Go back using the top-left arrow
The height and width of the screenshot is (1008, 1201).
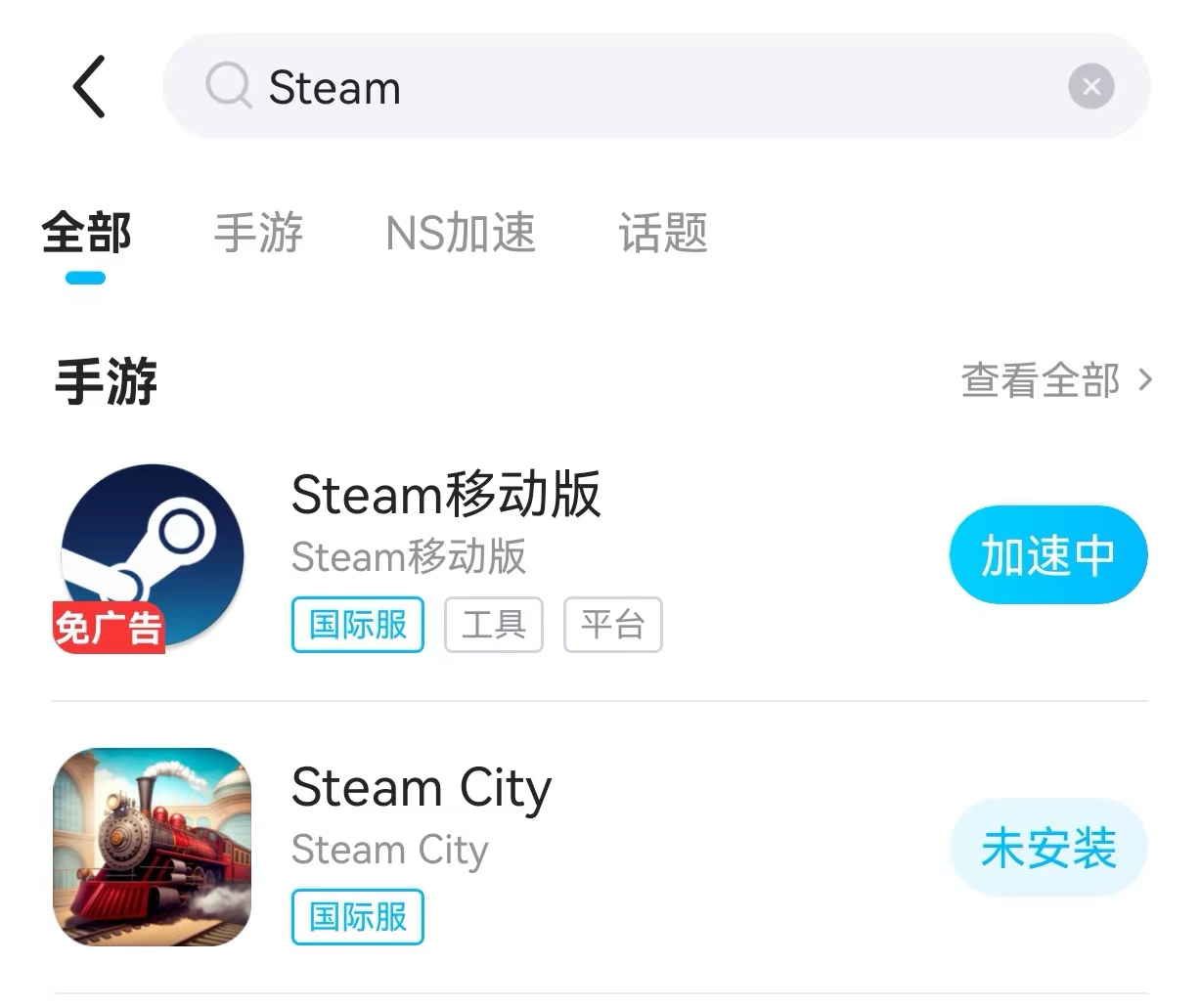[89, 87]
